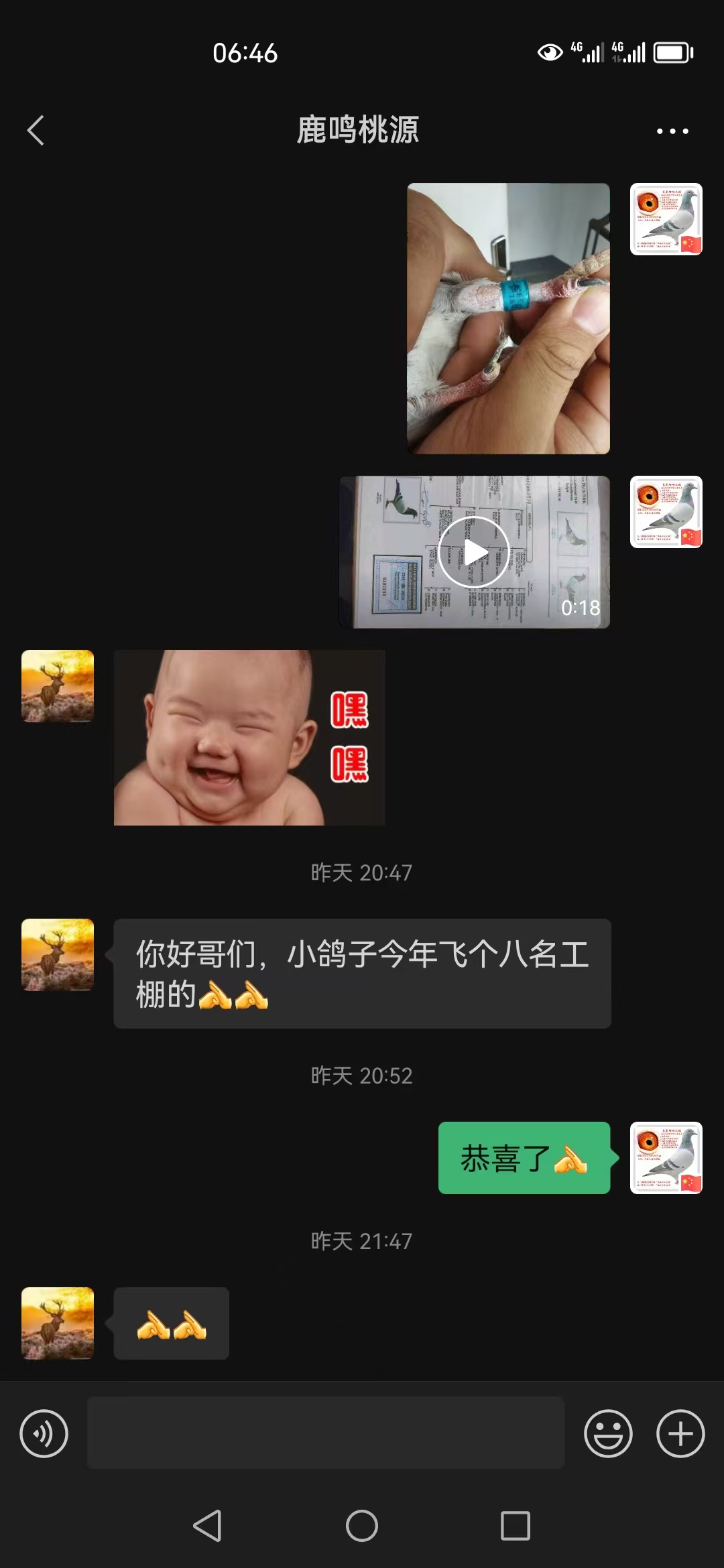Open the emoji sticker panel
This screenshot has width=724, height=1568.
608,1433
